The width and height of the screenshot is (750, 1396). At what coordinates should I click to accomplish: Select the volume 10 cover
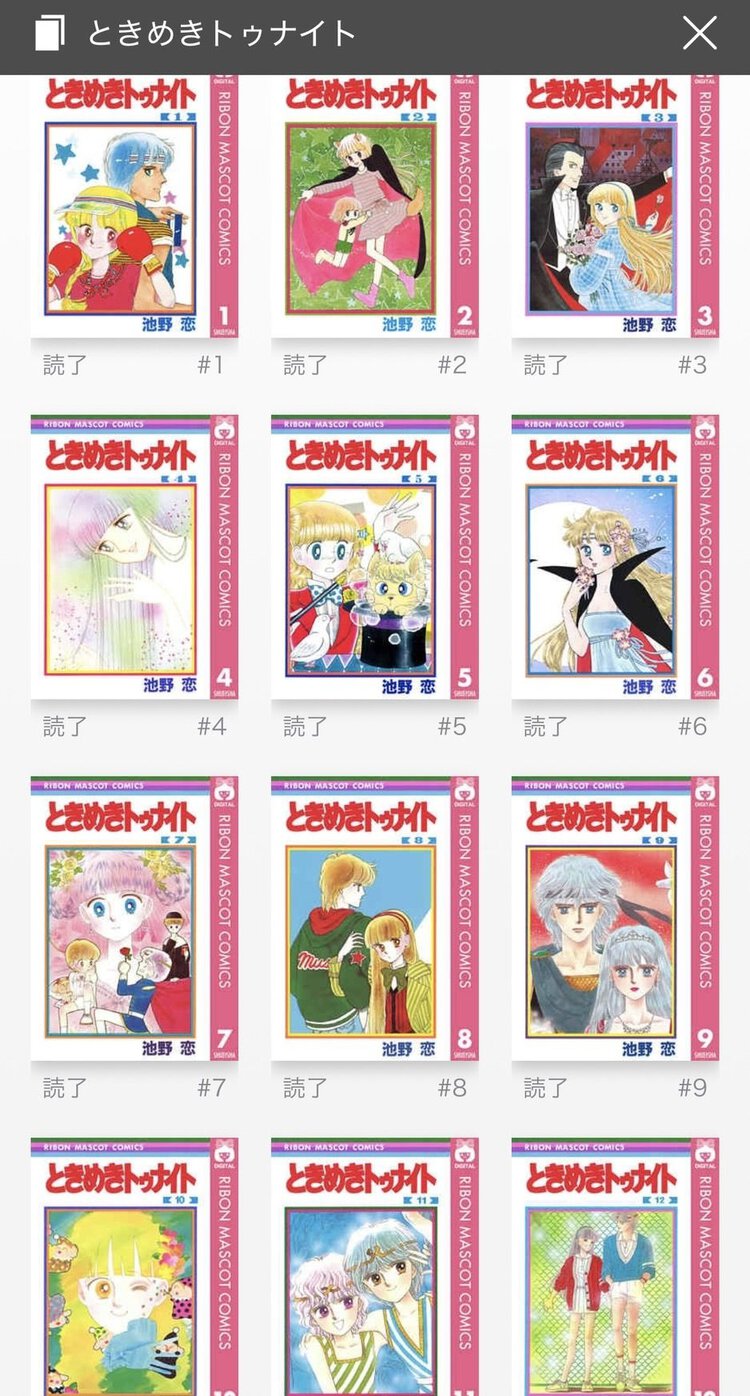click(x=133, y=1270)
